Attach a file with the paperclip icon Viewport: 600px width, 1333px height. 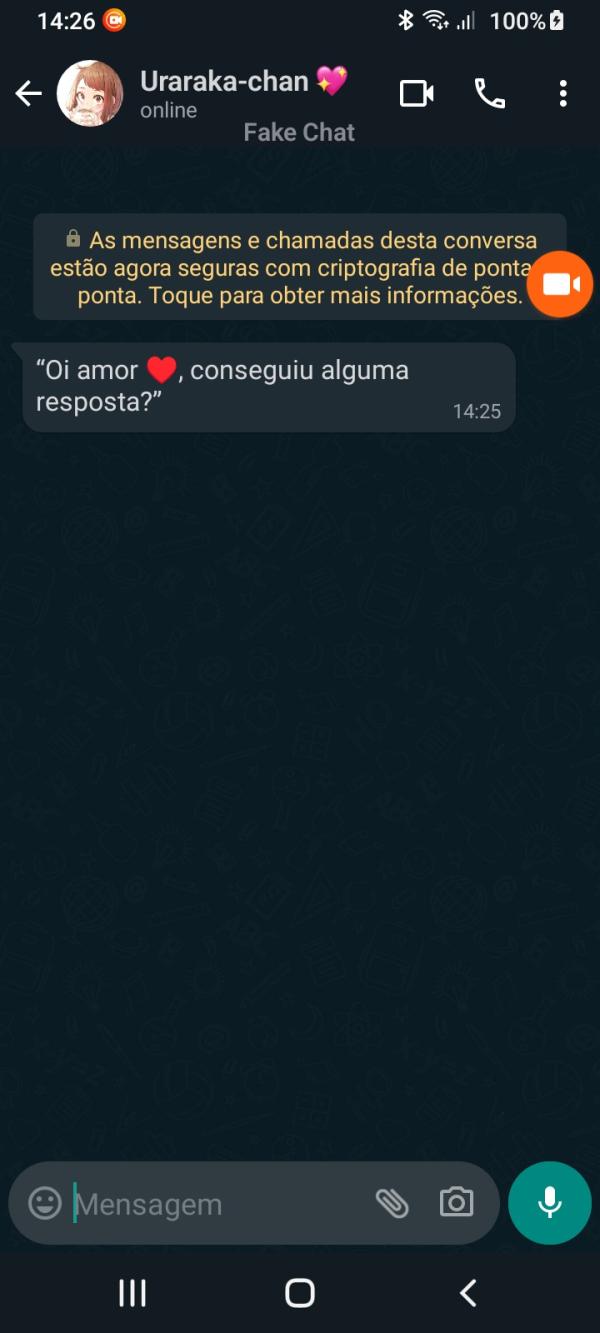coord(392,1203)
